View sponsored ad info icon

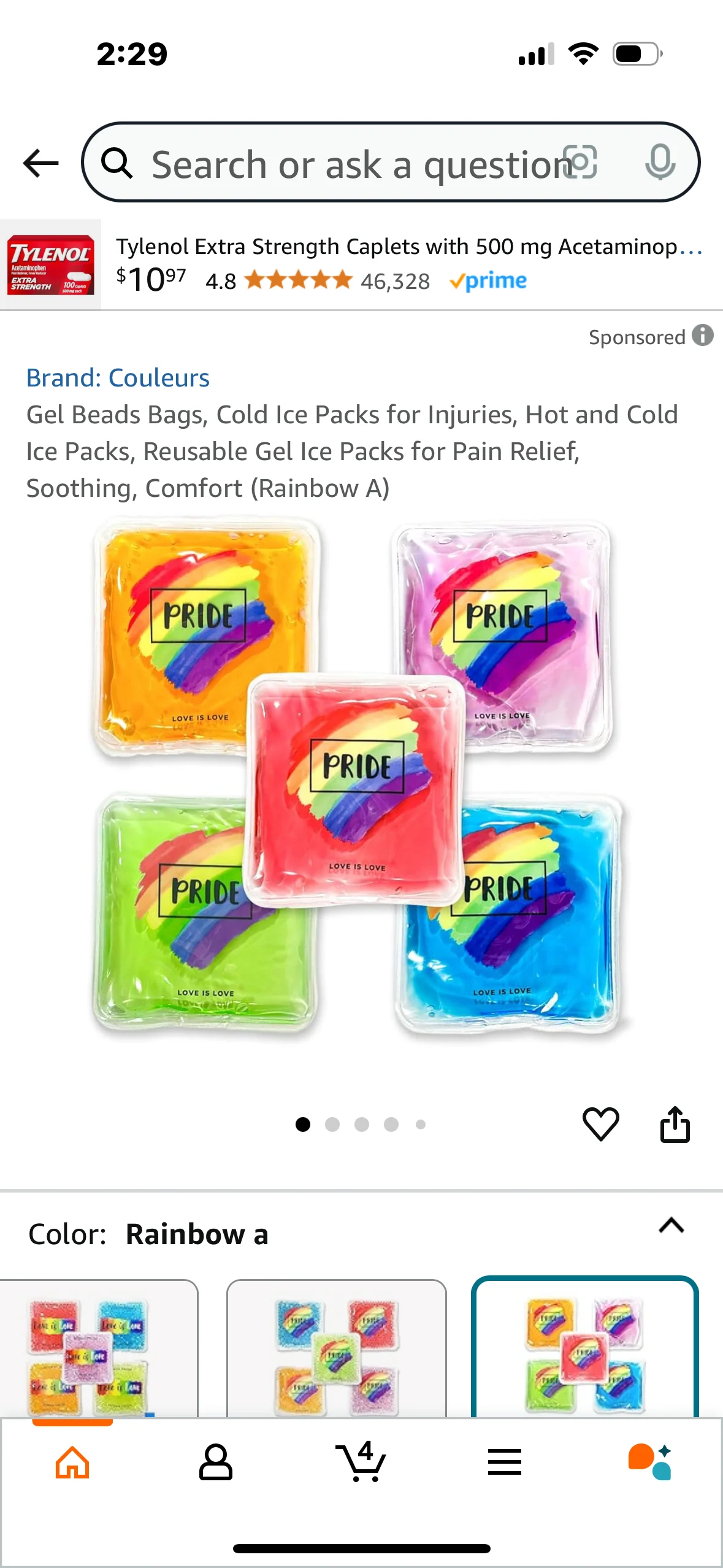point(703,336)
